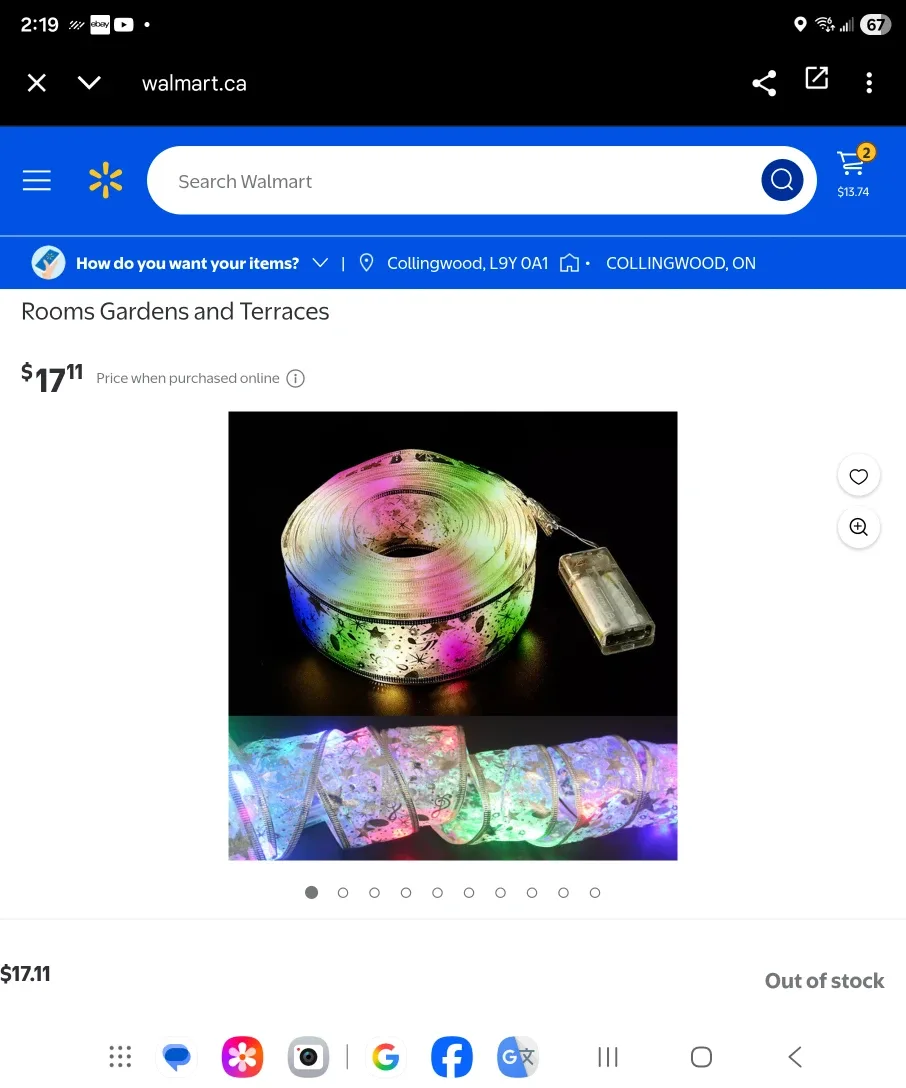
Task: Open the browser tab switcher chevron
Action: pyautogui.click(x=89, y=83)
